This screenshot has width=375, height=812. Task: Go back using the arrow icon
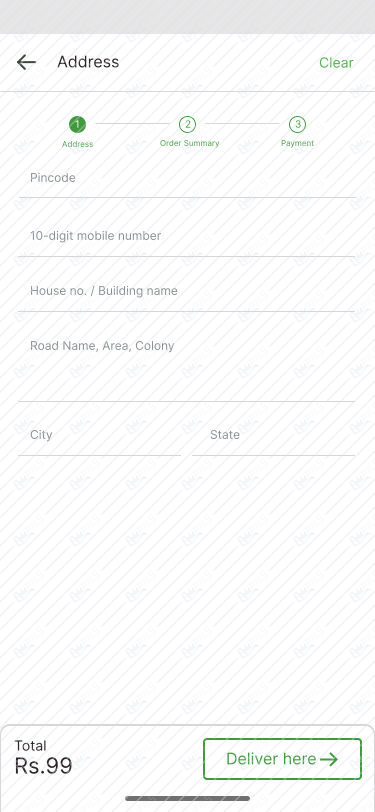(26, 63)
